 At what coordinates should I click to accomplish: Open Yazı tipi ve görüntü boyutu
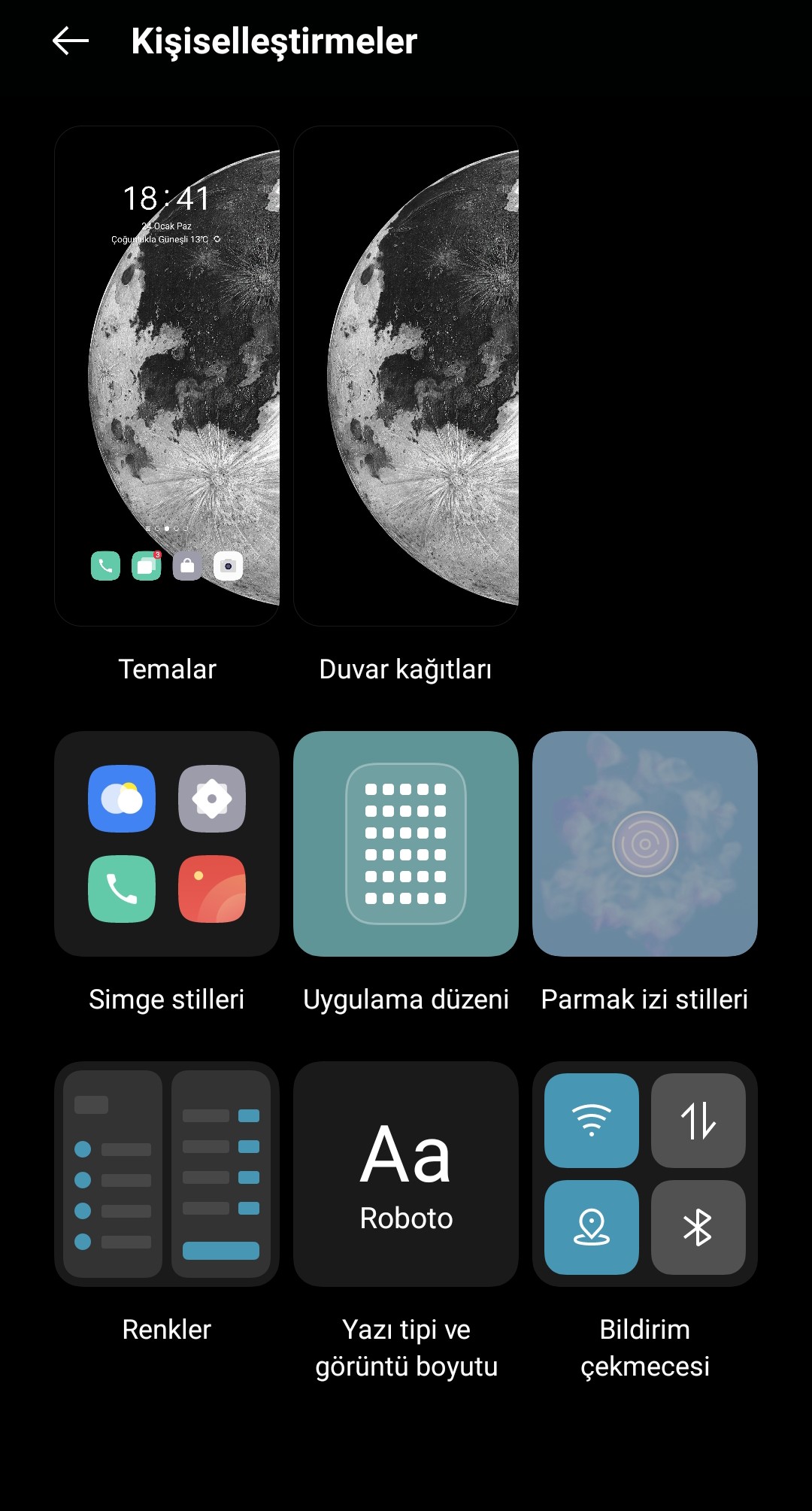[406, 1173]
